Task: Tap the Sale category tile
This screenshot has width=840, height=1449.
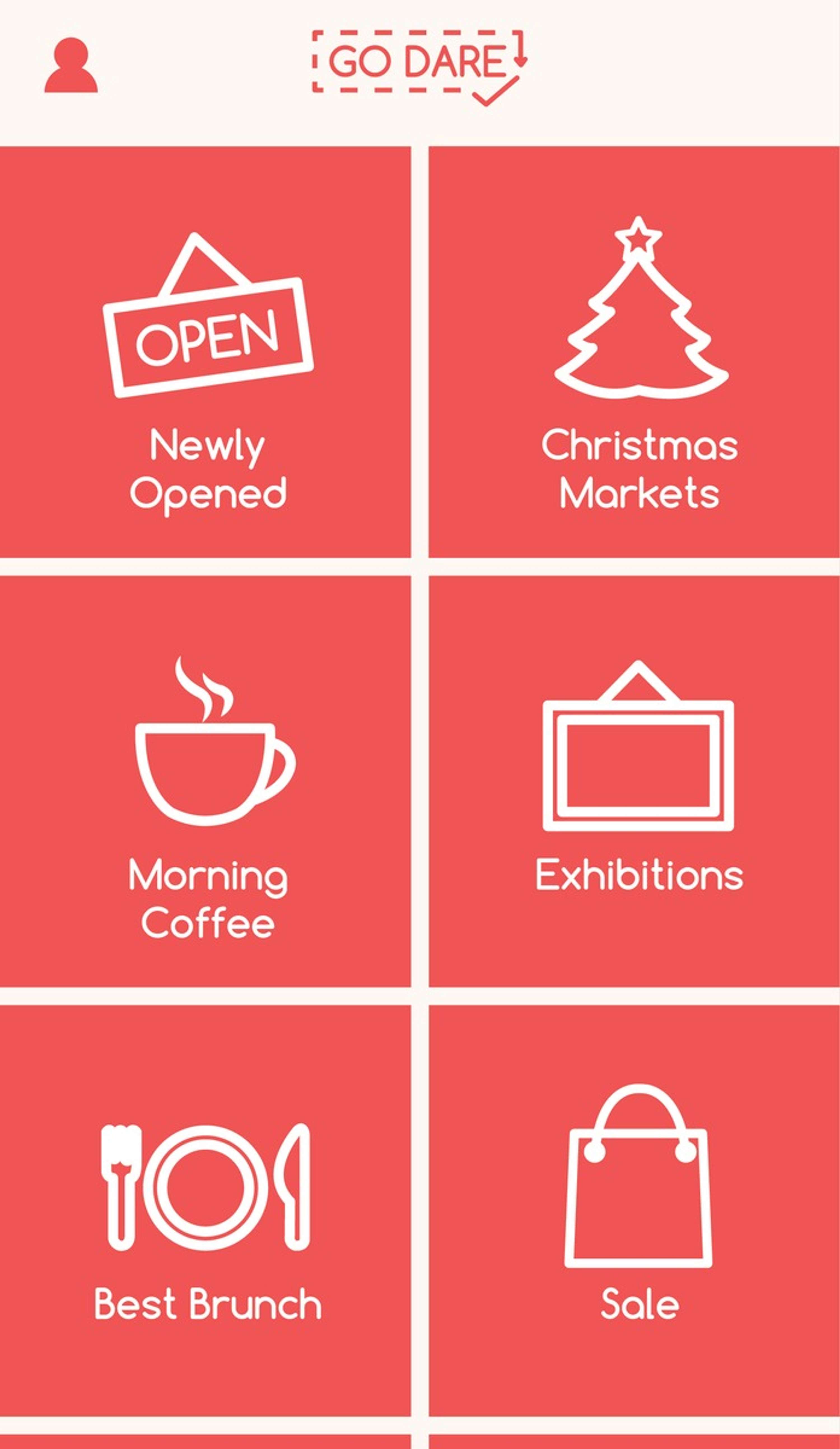Action: coord(634,1210)
